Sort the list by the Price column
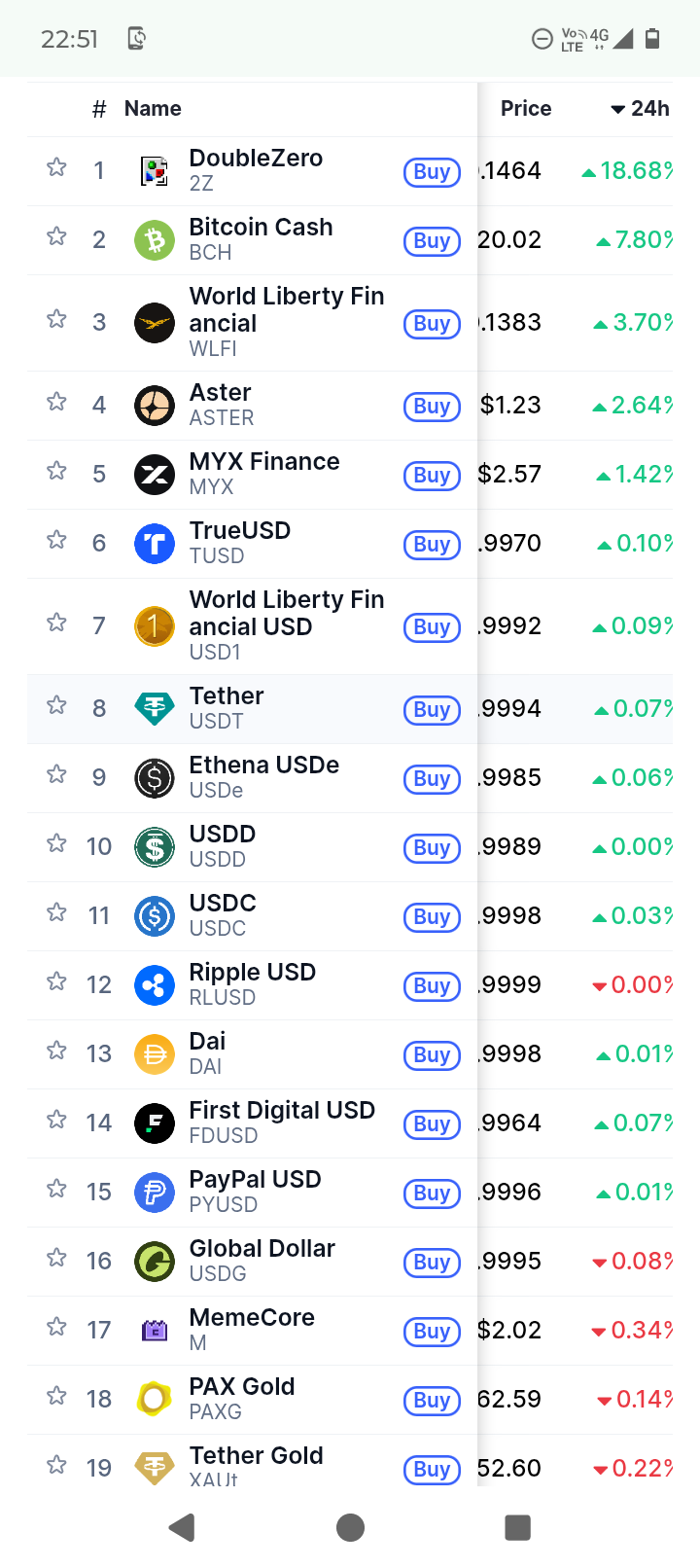The image size is (700, 1568). (x=526, y=109)
